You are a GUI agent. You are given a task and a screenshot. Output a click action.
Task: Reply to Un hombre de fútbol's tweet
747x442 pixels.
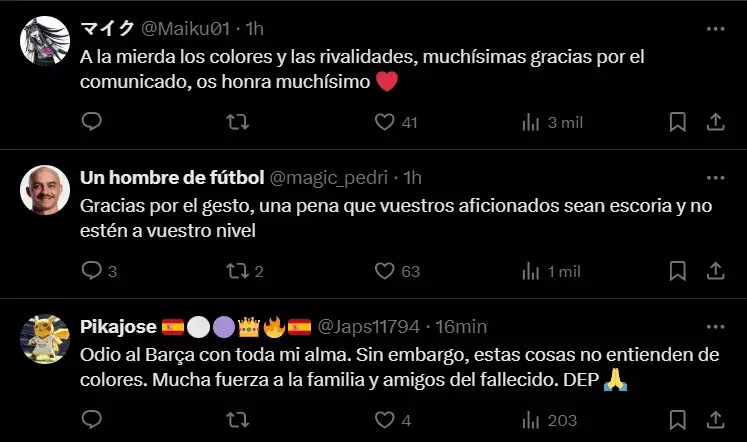pyautogui.click(x=92, y=271)
